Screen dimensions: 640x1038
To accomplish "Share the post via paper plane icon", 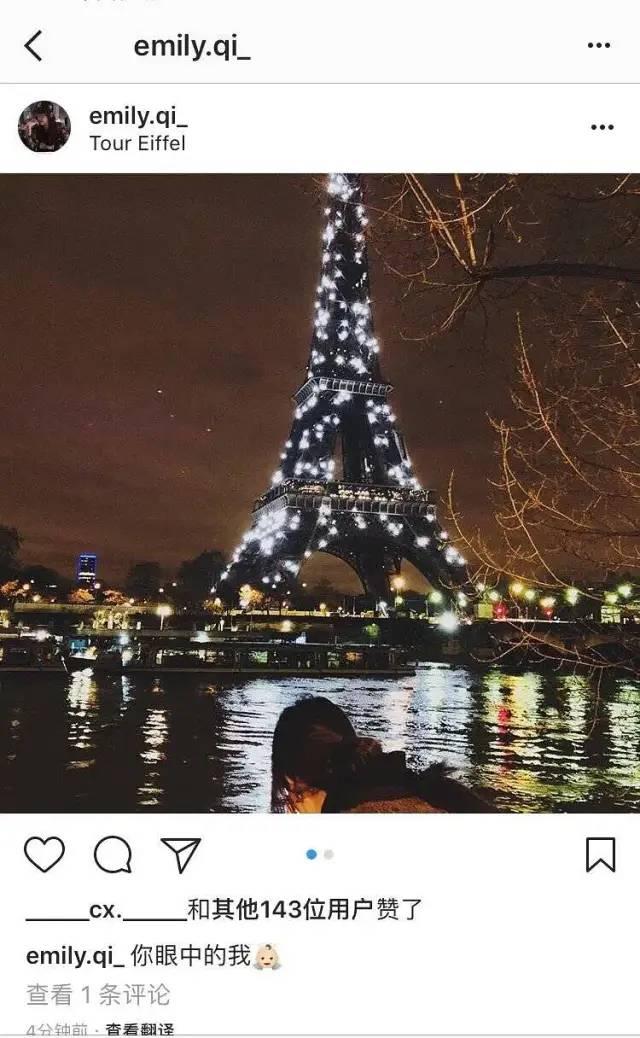I will tap(181, 855).
